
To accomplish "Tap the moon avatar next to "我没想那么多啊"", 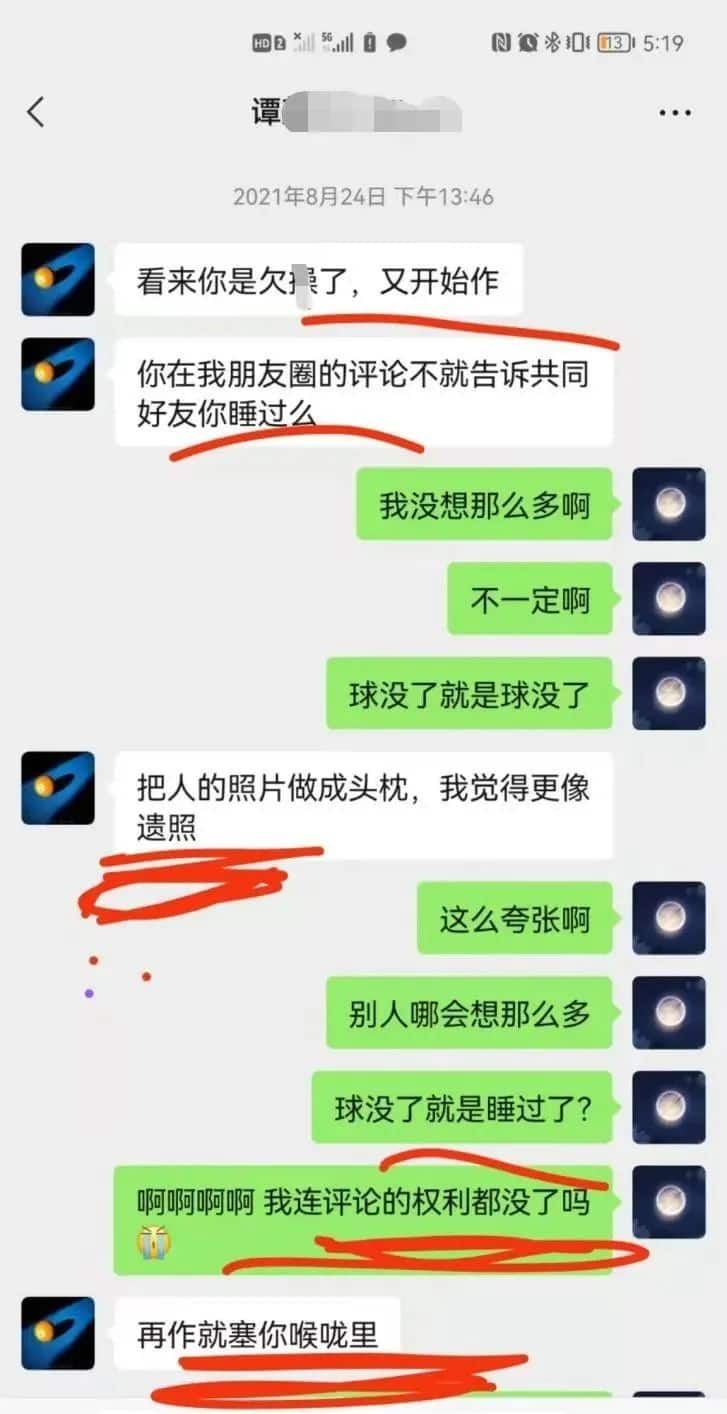I will tap(669, 504).
